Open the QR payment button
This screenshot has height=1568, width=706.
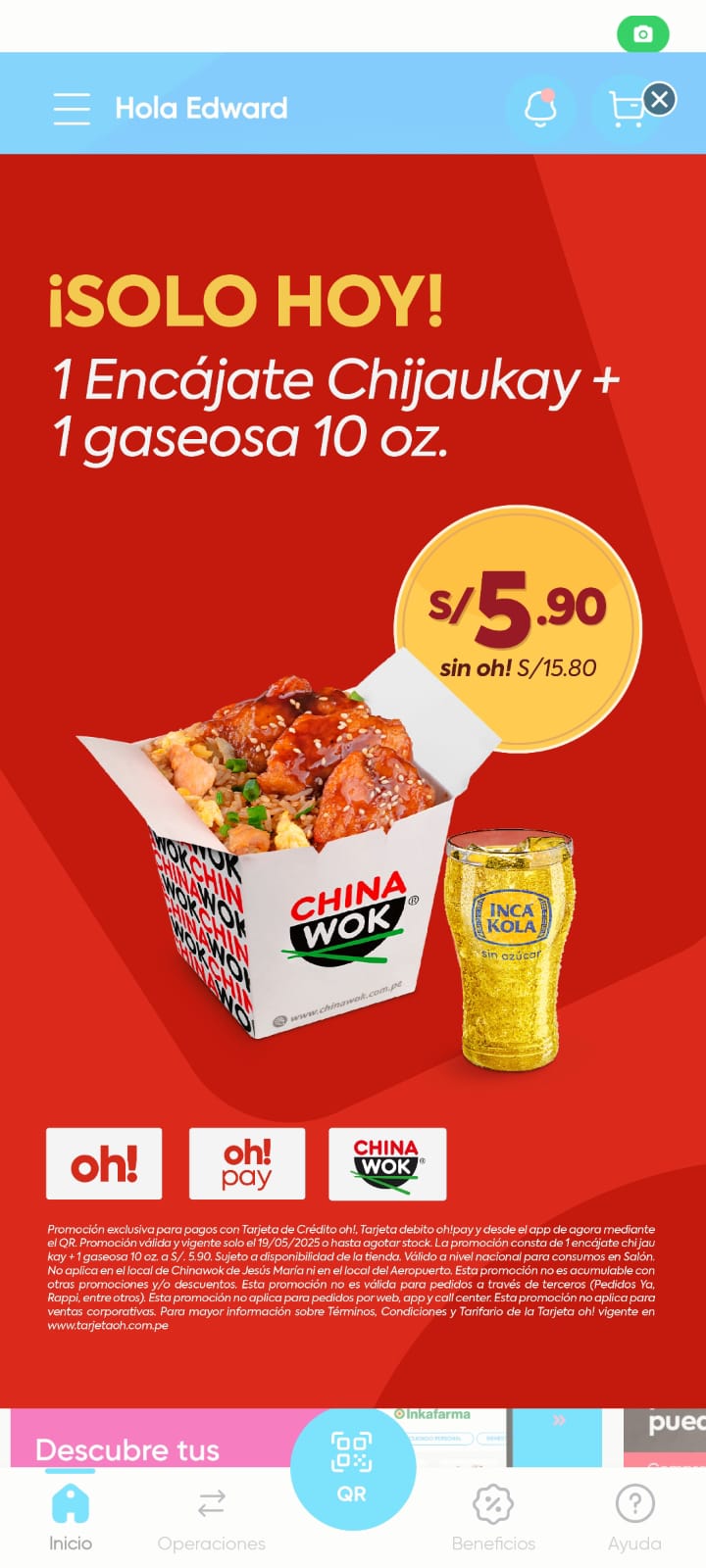coord(353,1467)
